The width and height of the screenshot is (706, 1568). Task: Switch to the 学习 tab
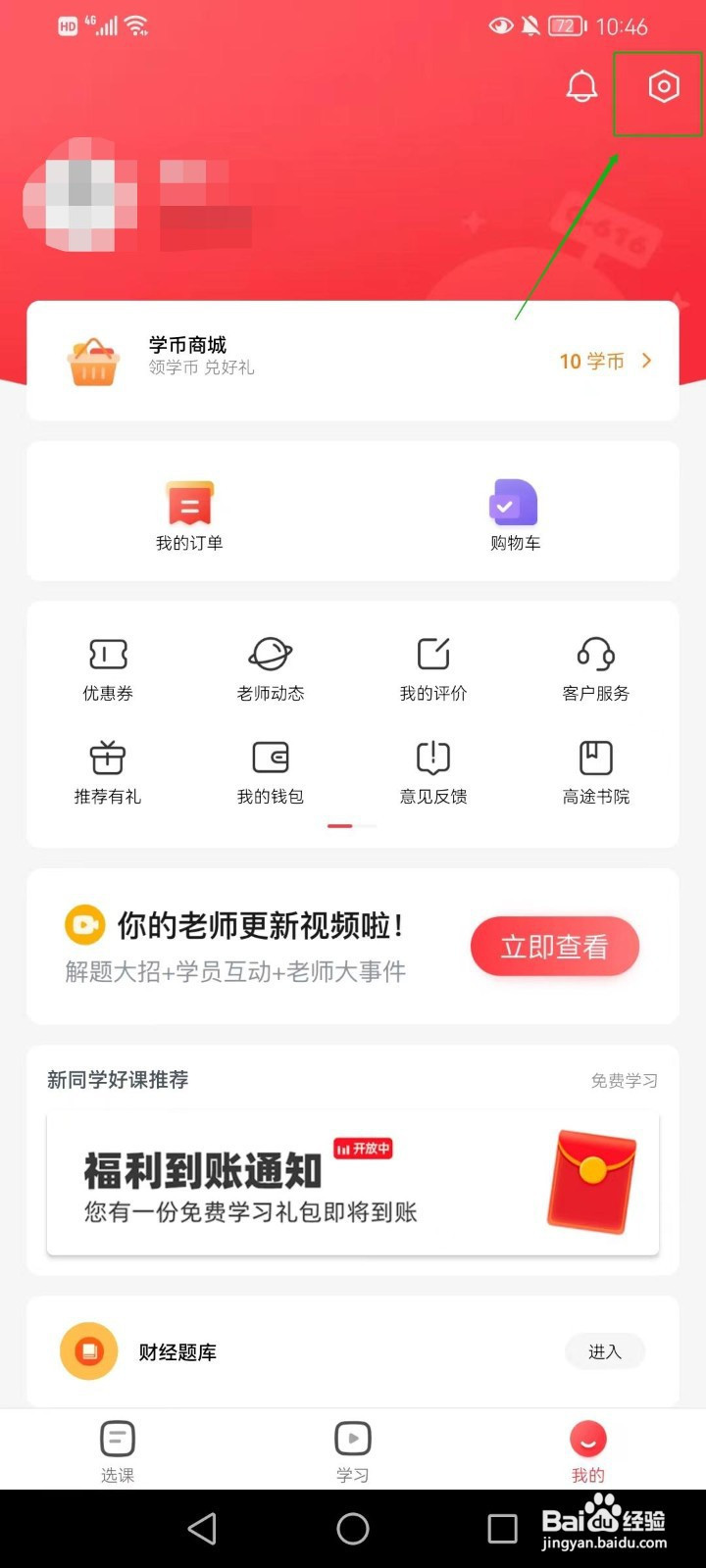pyautogui.click(x=353, y=1450)
